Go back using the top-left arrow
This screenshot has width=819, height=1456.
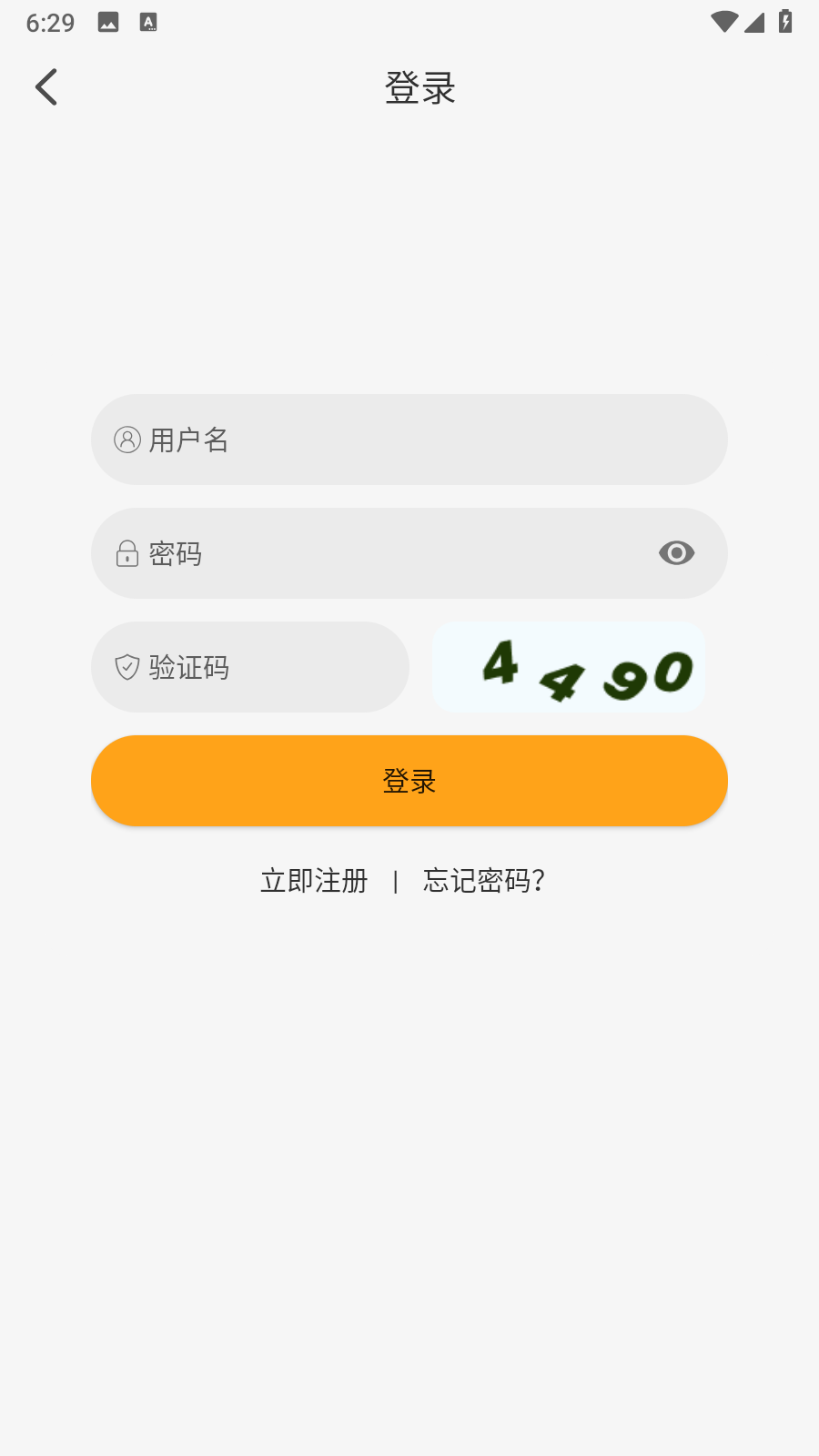(x=46, y=87)
